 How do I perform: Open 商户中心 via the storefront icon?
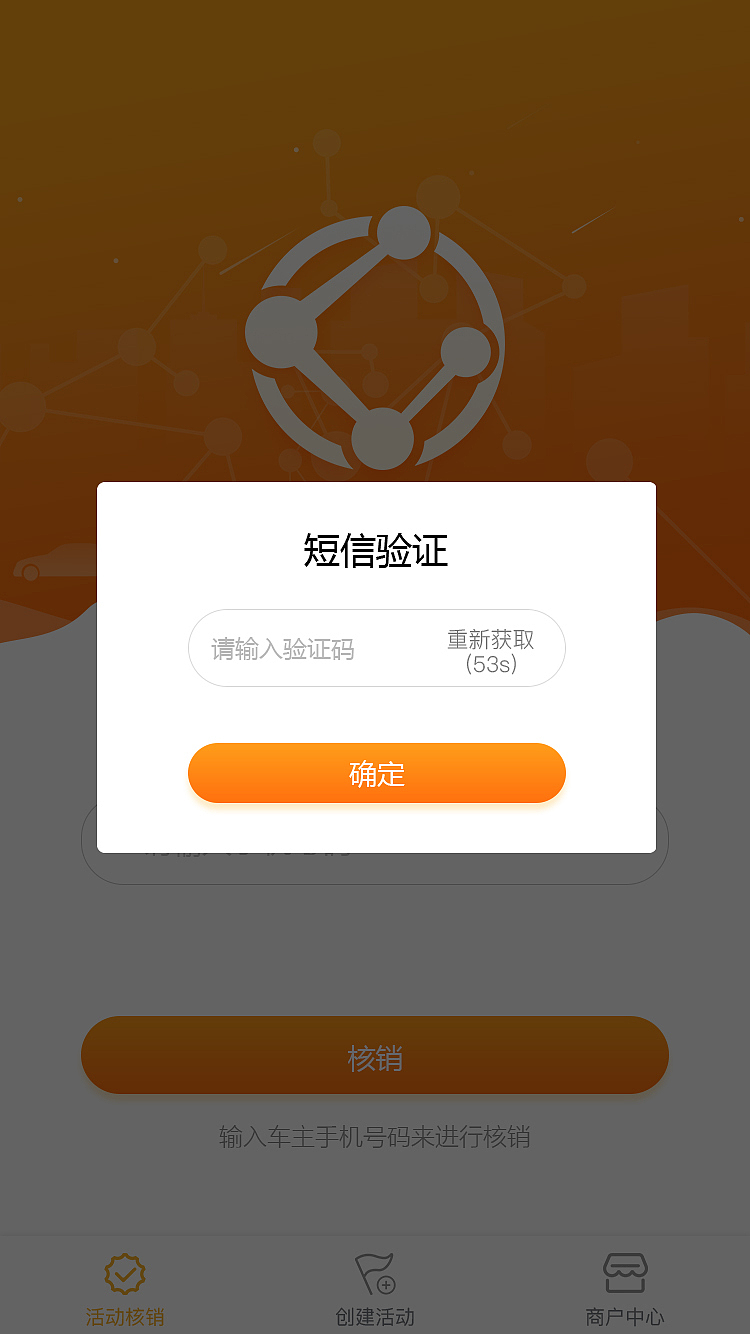624,1270
